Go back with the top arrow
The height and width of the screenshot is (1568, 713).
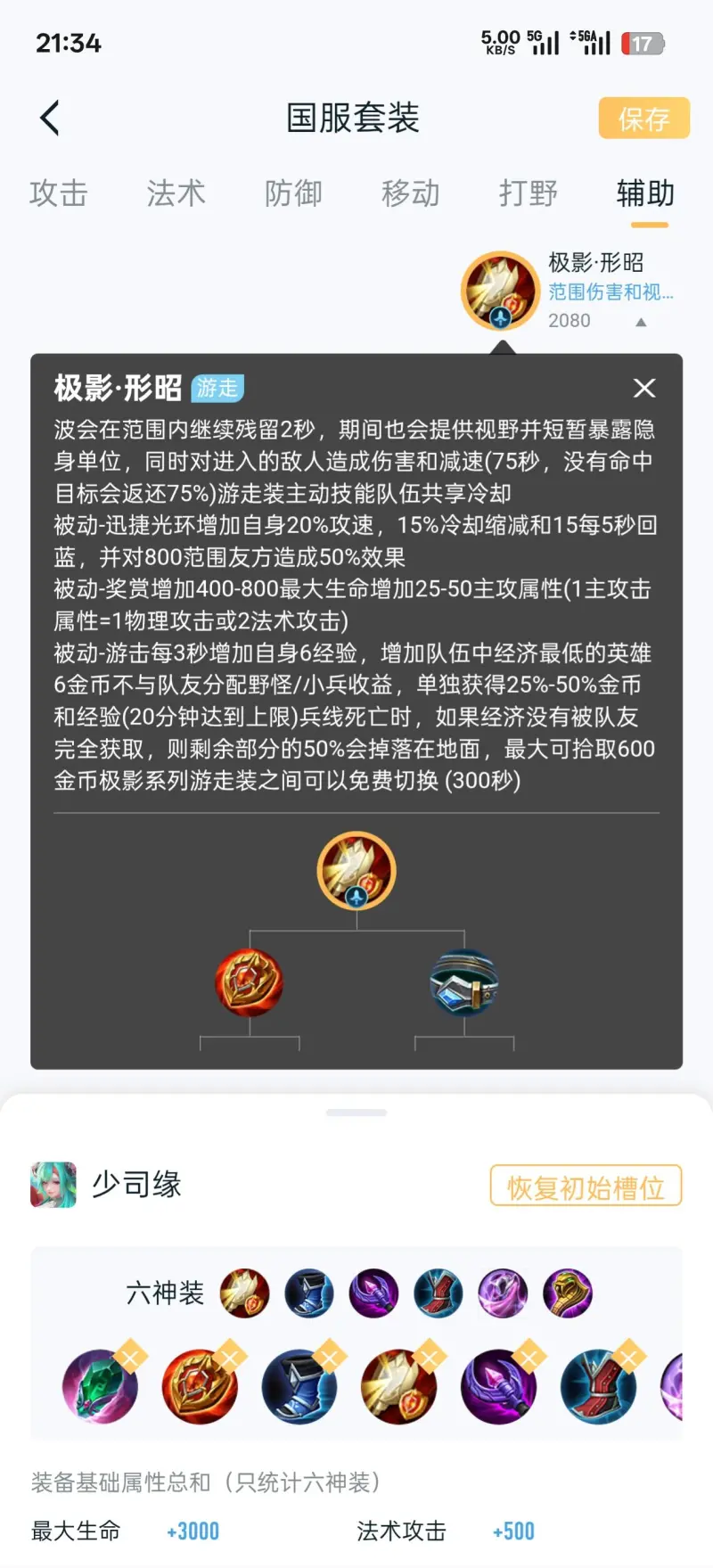point(50,118)
